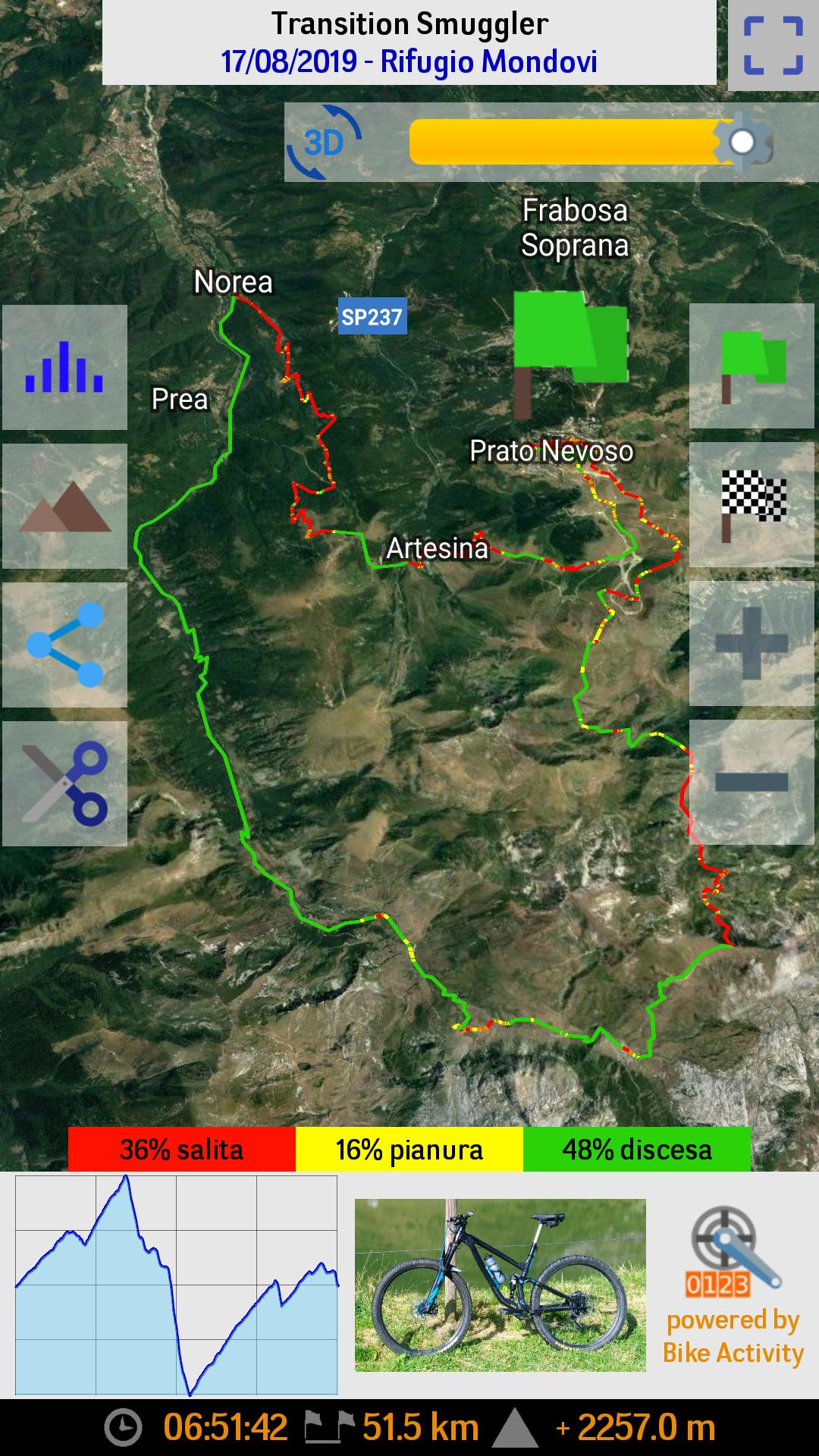819x1456 pixels.
Task: Open the scissors cut tool
Action: coord(64,783)
